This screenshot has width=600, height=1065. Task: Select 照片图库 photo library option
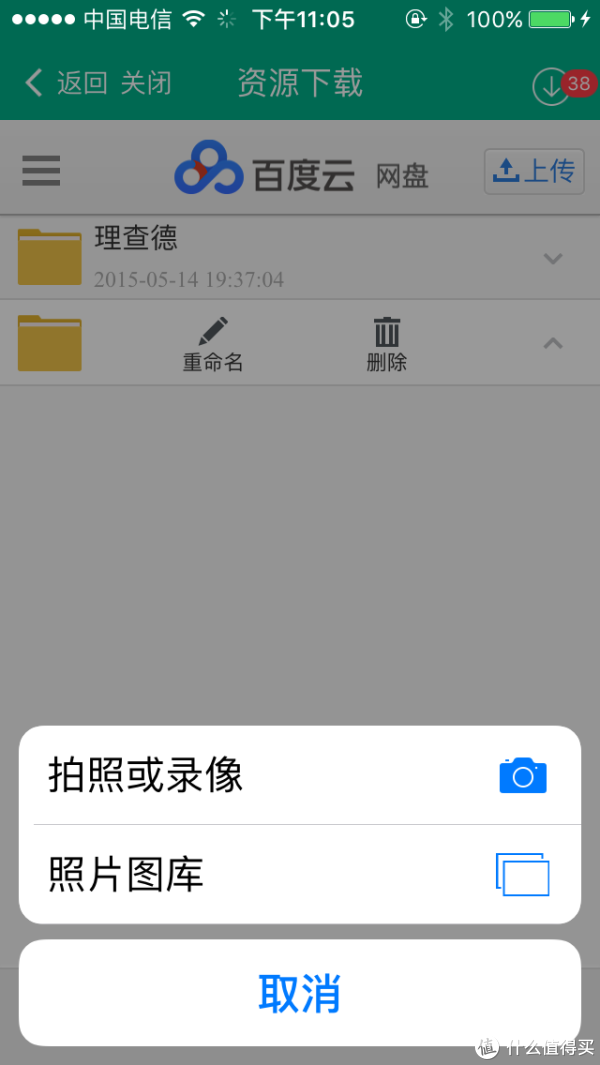click(x=300, y=875)
